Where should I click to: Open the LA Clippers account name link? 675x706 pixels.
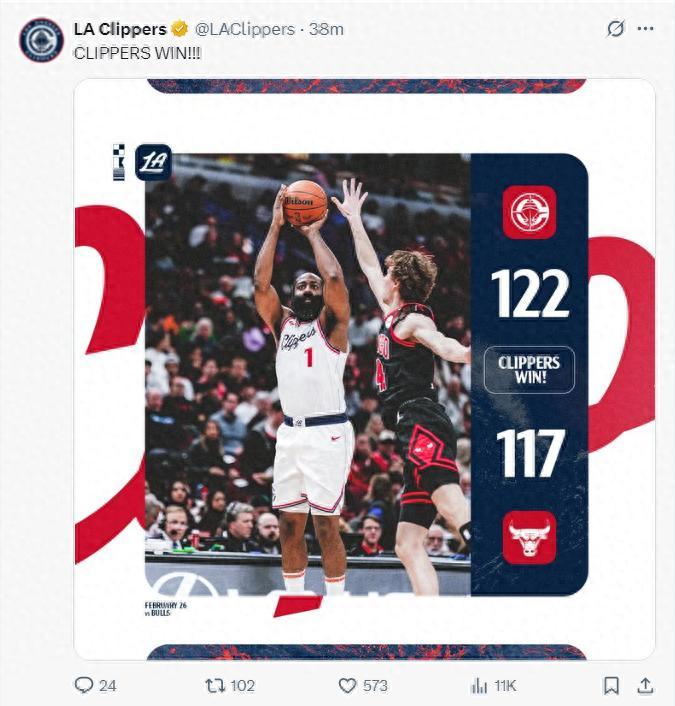120,29
